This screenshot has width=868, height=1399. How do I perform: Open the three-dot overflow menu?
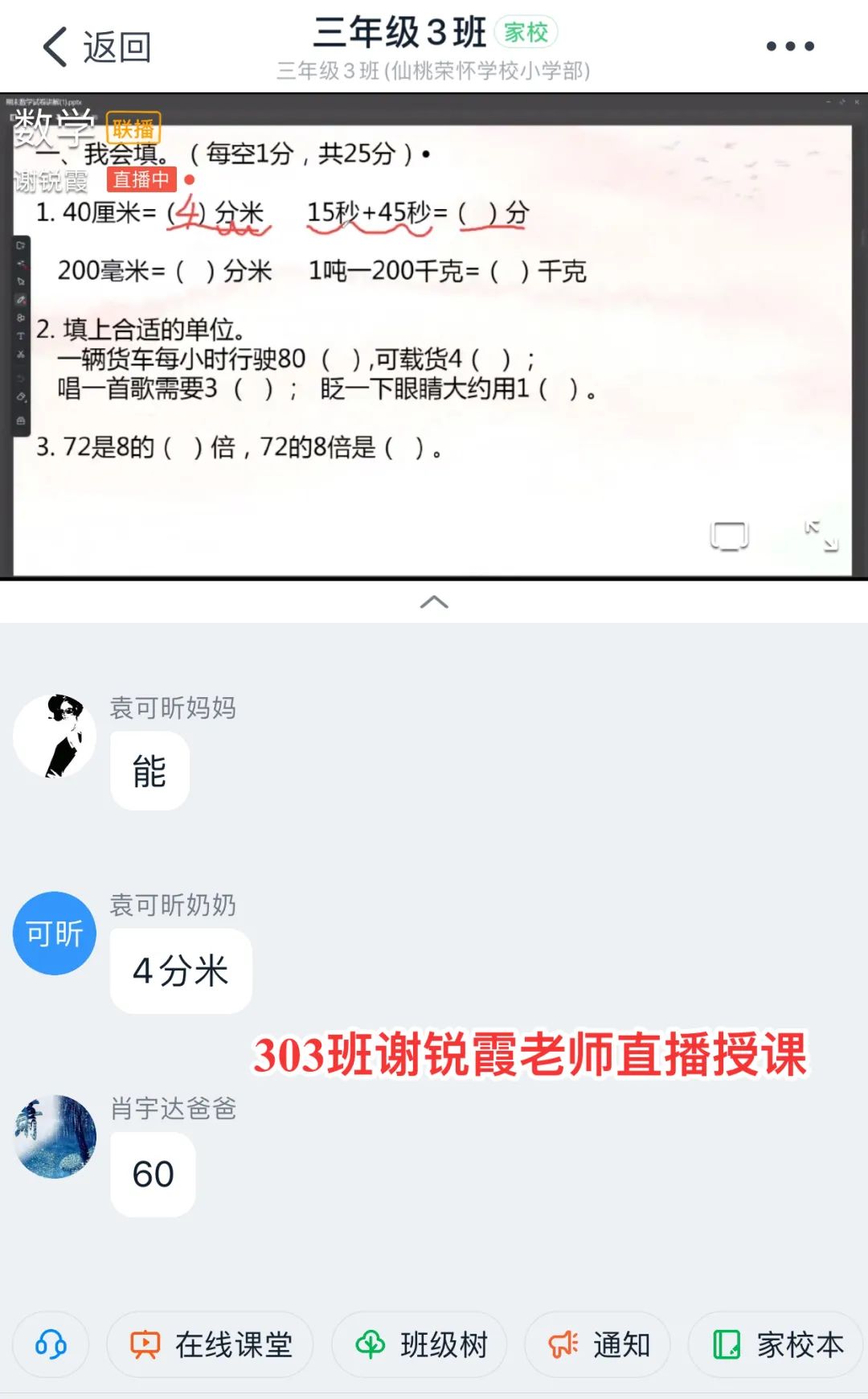pyautogui.click(x=790, y=47)
